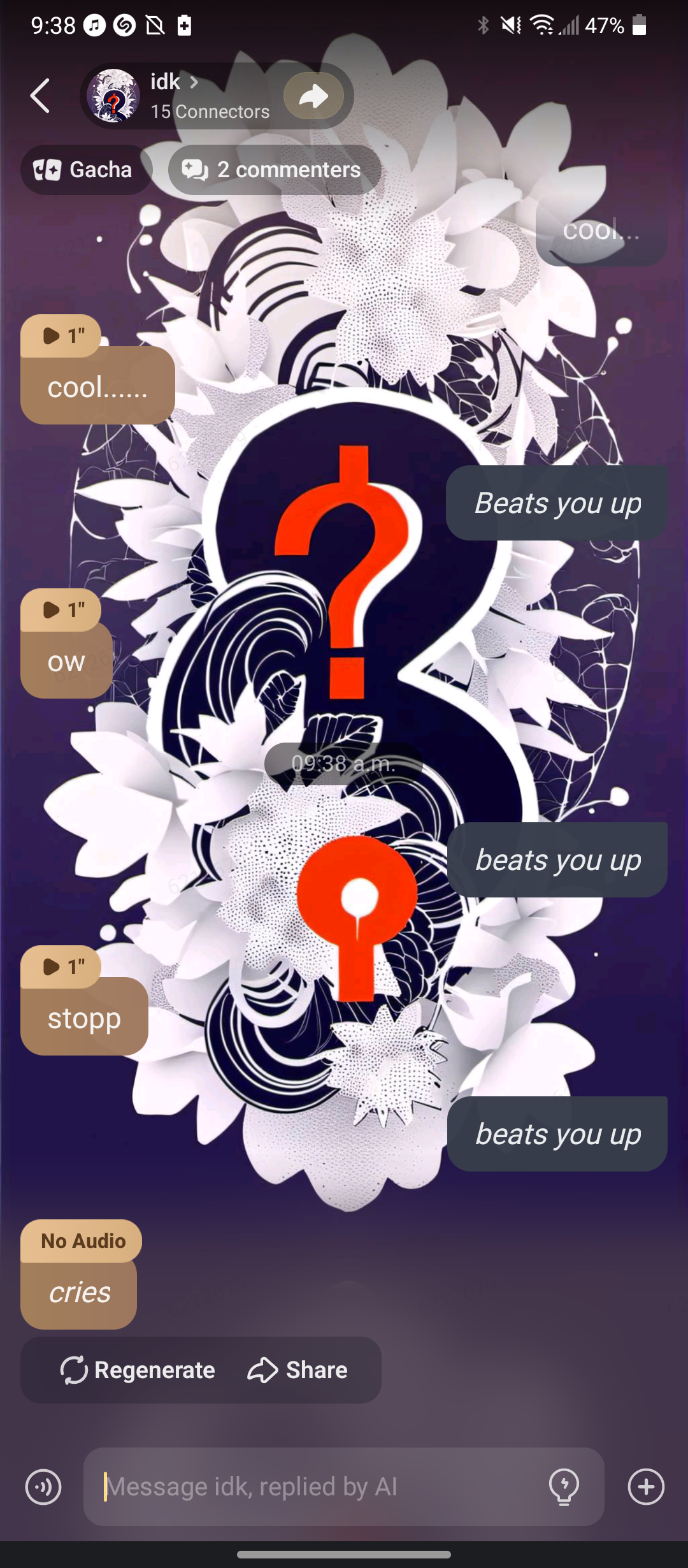Play the audio of the "cool......" message

point(61,336)
